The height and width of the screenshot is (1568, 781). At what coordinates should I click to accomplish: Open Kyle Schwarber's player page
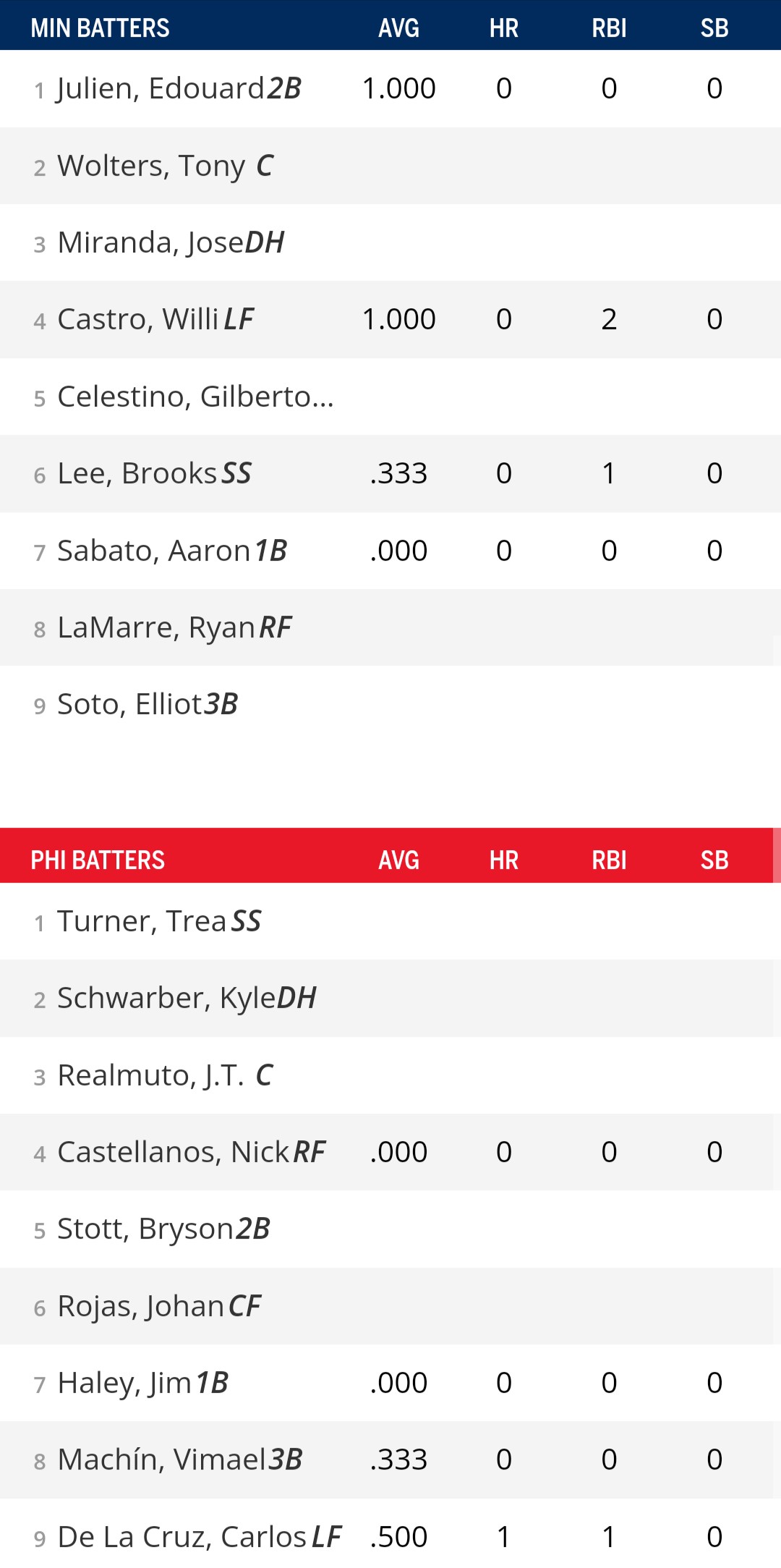(167, 999)
